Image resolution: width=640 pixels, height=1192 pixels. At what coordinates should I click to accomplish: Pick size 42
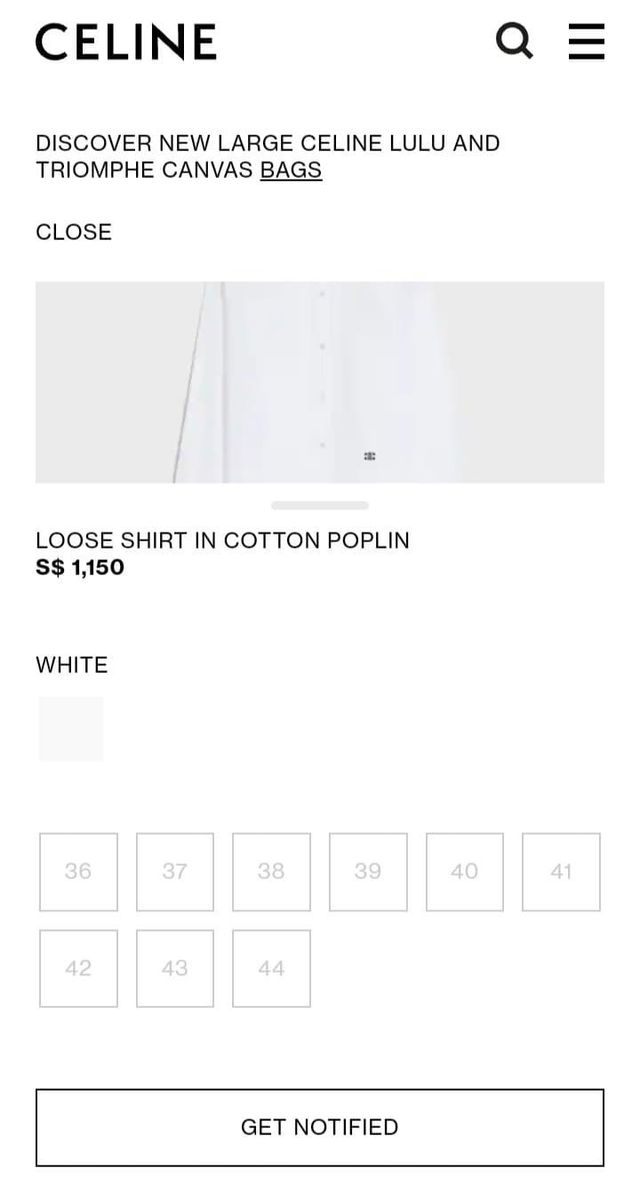[78, 968]
